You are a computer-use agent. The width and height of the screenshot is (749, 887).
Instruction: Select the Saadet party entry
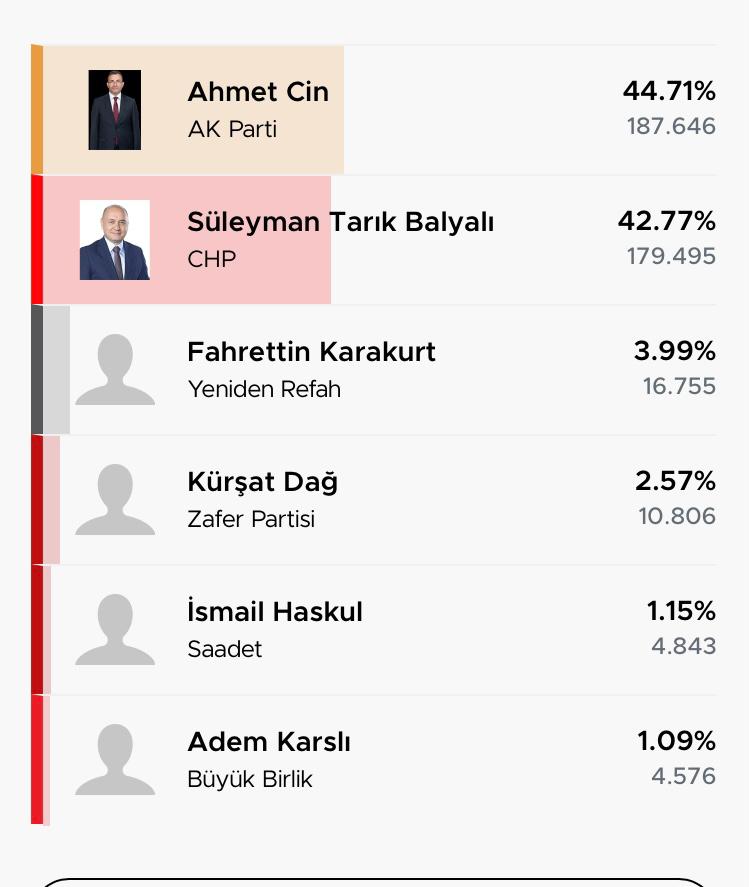(x=224, y=647)
